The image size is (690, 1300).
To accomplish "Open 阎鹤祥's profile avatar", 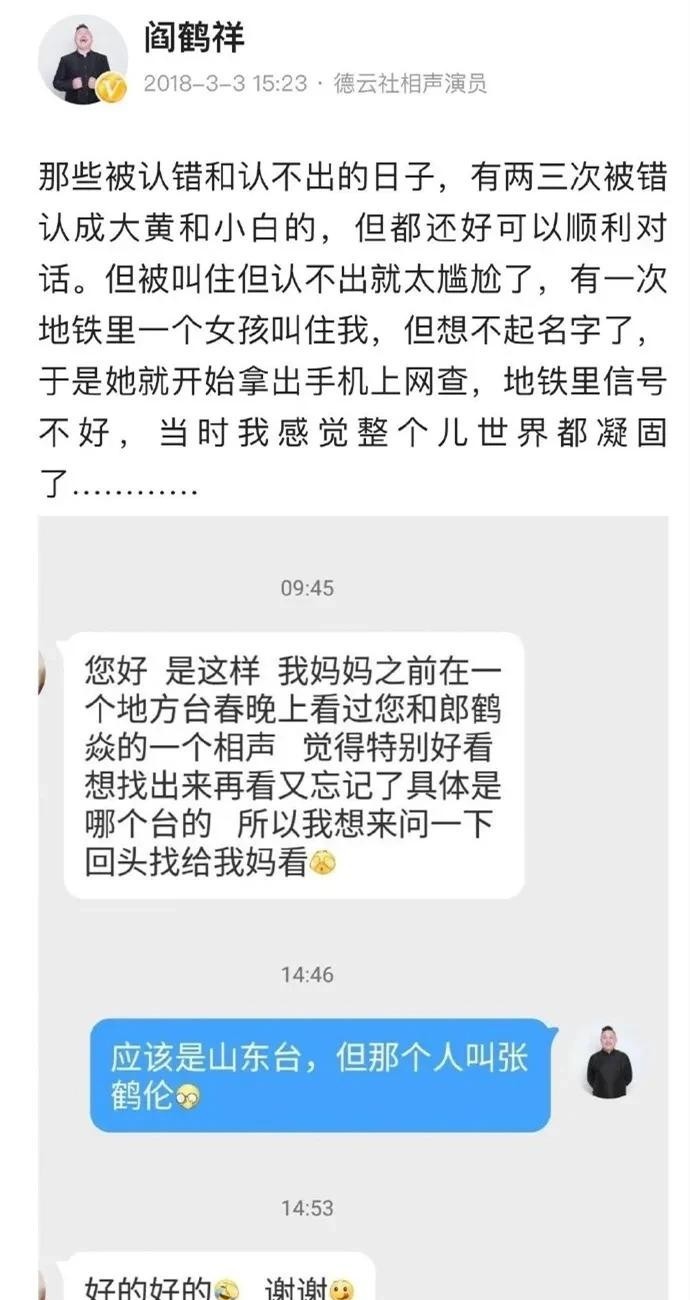I will click(x=82, y=60).
